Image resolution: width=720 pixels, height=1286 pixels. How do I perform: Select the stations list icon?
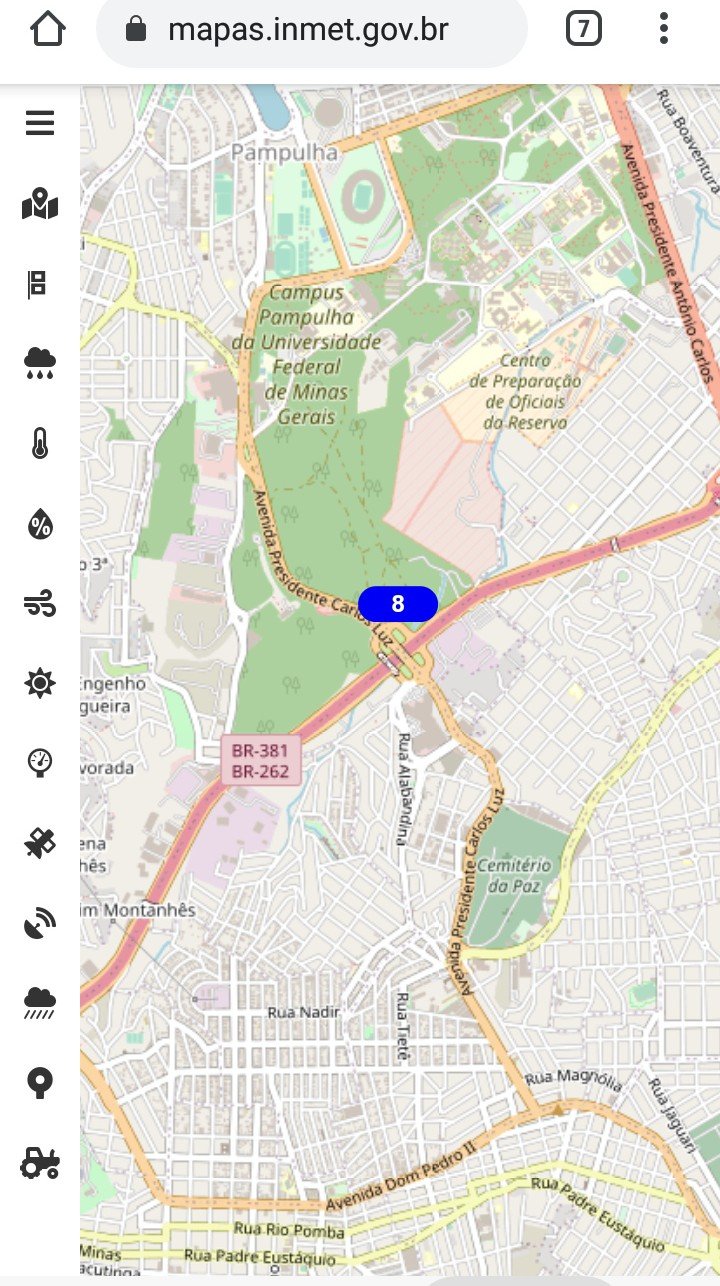(38, 284)
